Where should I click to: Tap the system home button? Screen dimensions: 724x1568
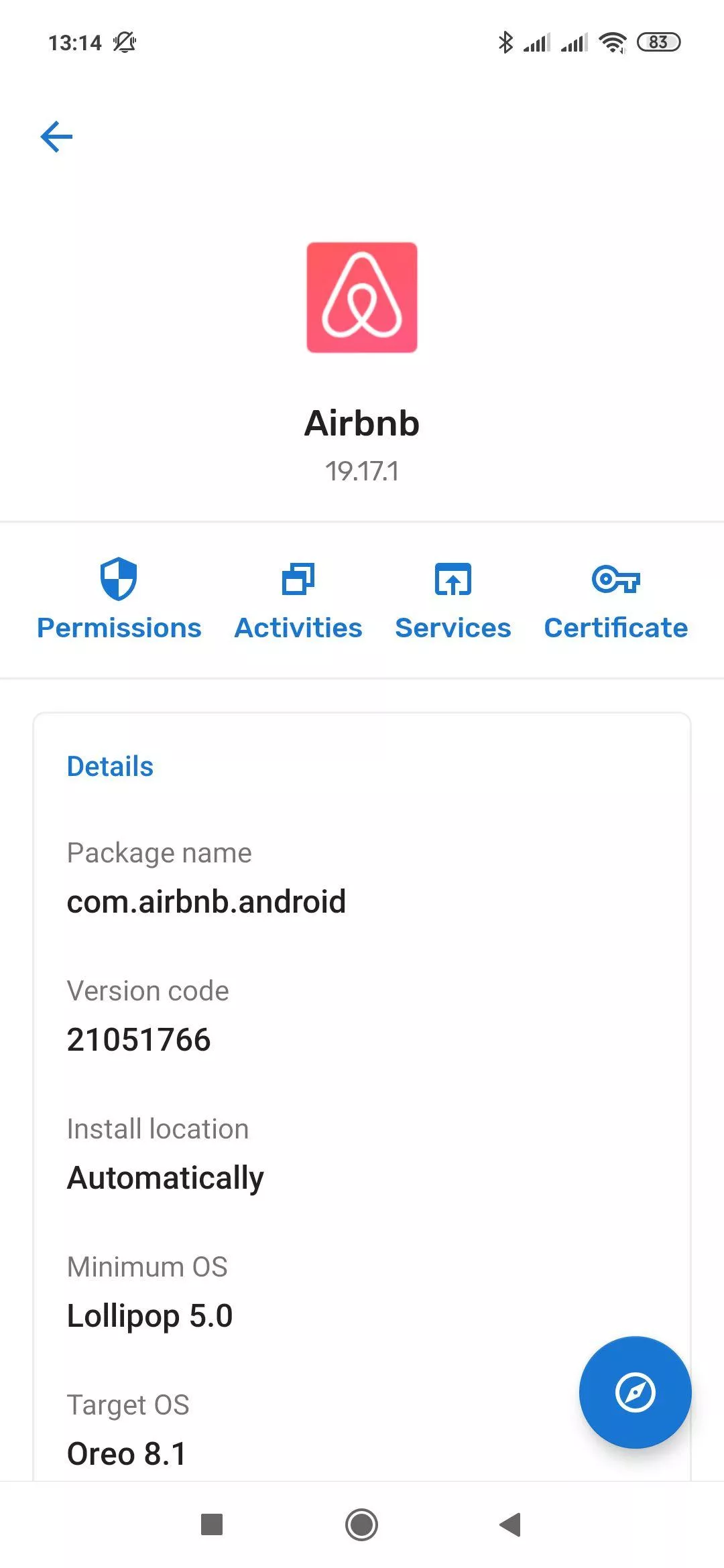point(362,1525)
